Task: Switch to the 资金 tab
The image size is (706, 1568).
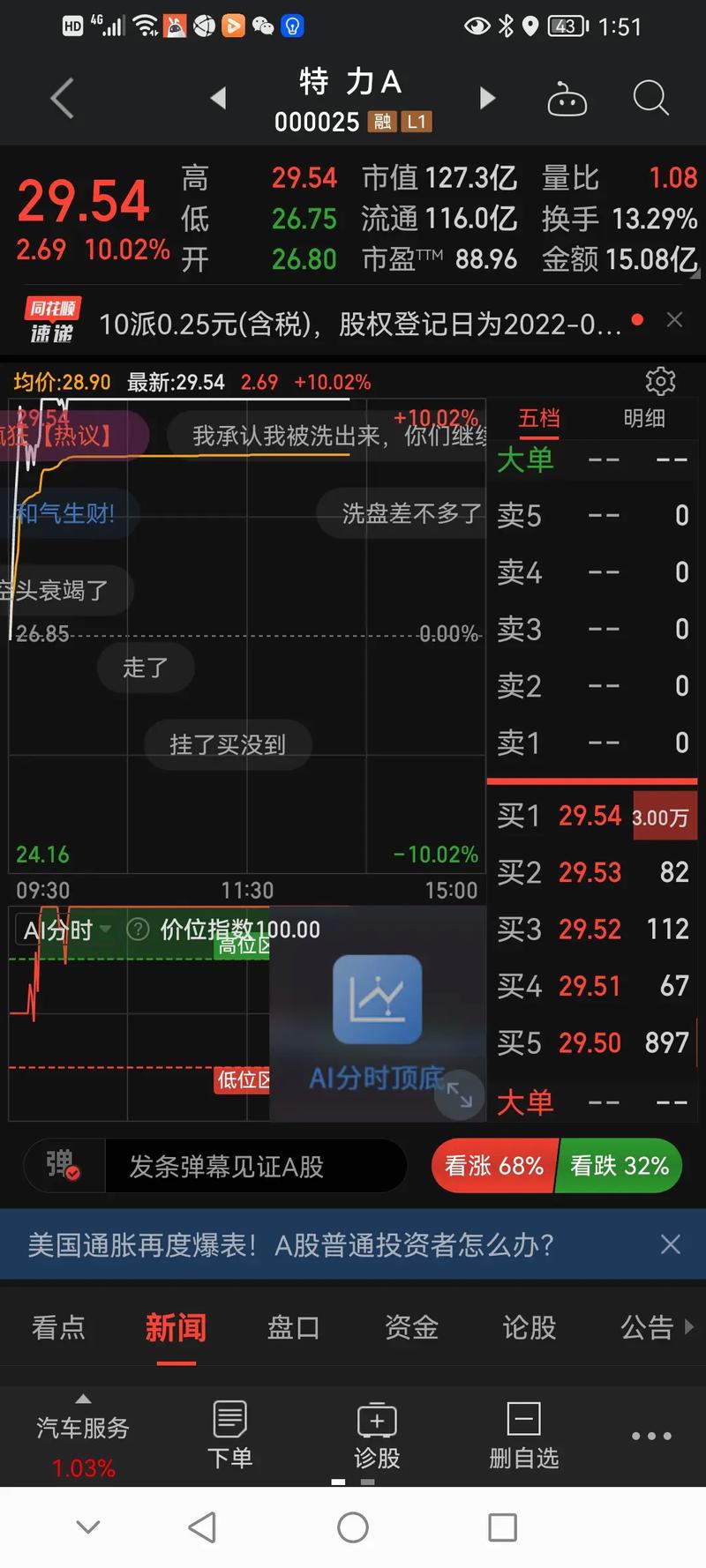Action: coord(410,1325)
